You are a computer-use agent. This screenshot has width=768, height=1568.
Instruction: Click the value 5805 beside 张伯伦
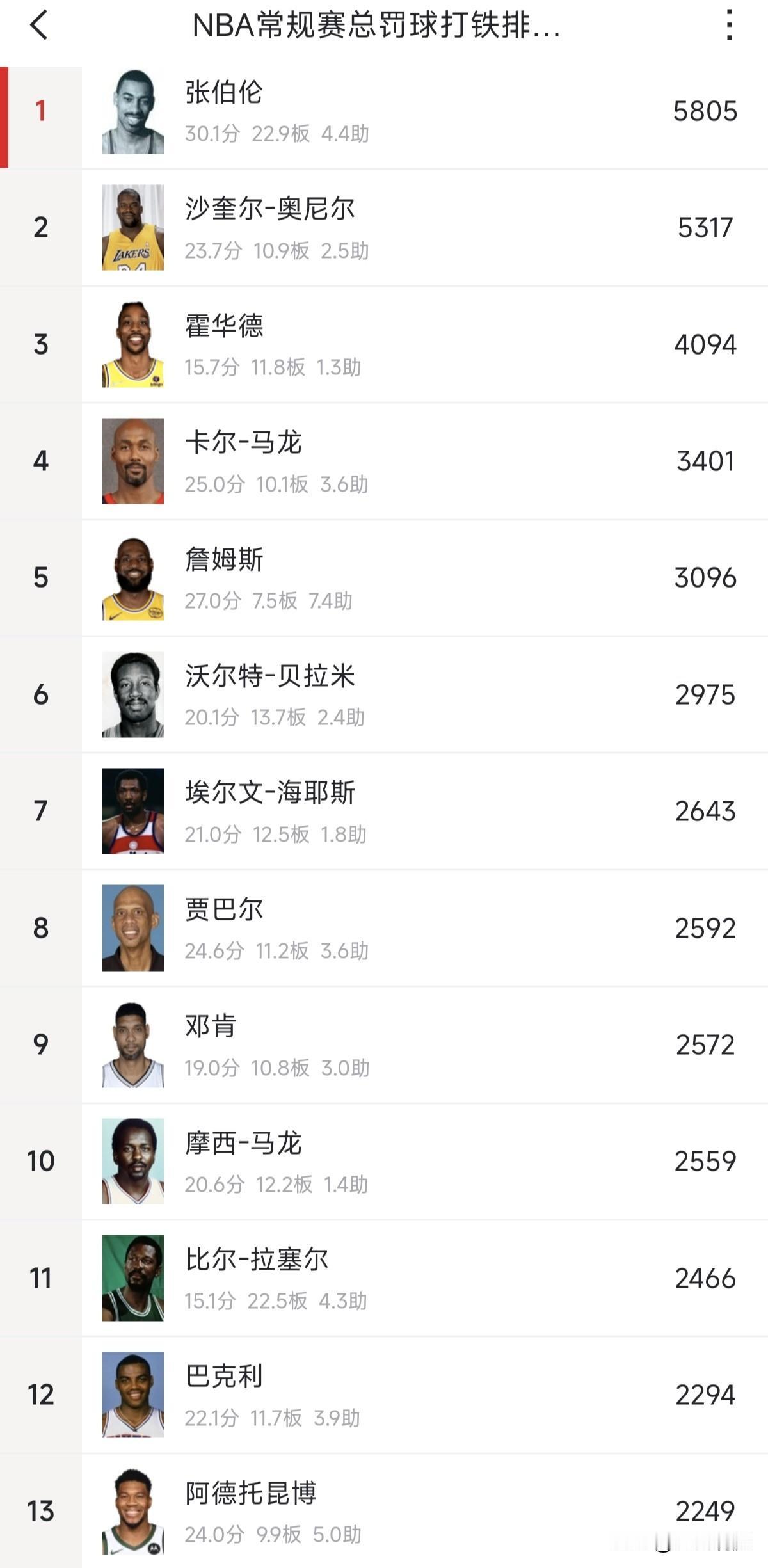tap(704, 112)
